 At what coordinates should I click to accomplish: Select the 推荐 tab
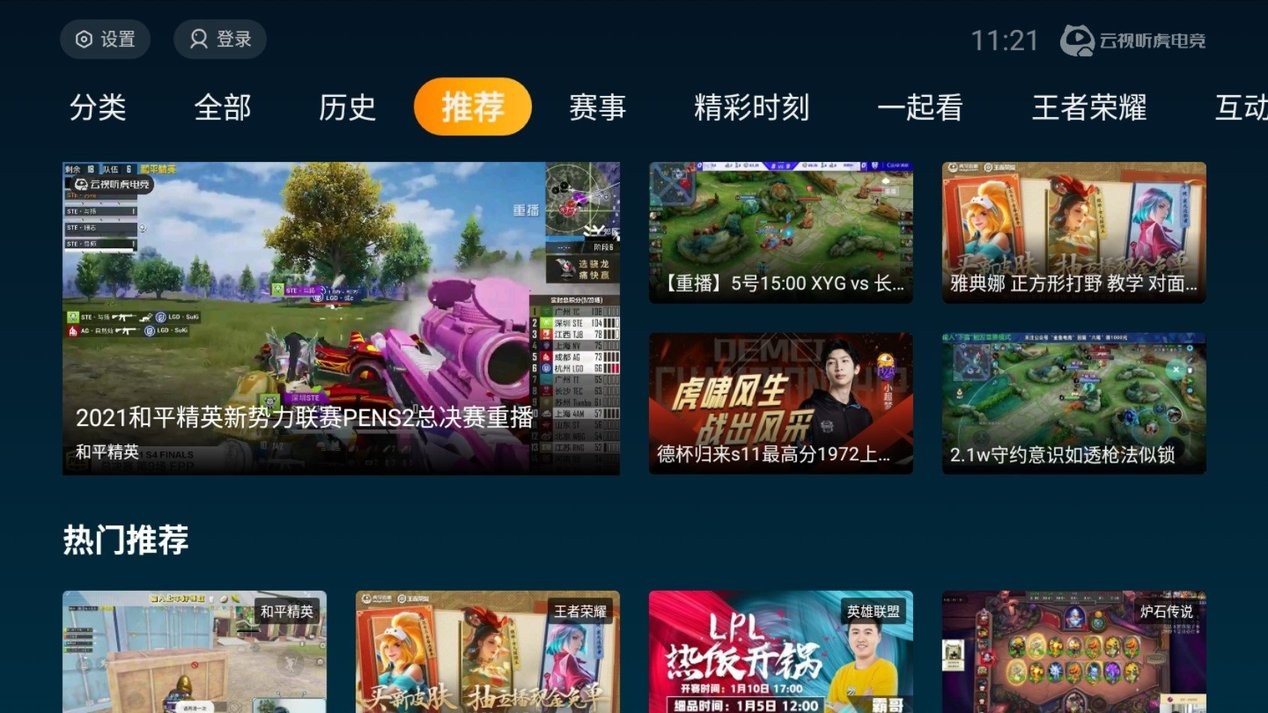pyautogui.click(x=472, y=107)
